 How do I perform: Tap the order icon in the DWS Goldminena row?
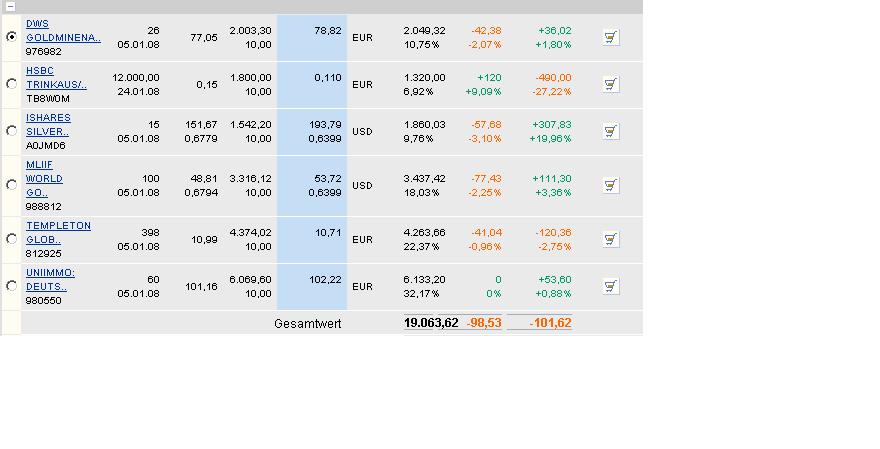pyautogui.click(x=611, y=37)
